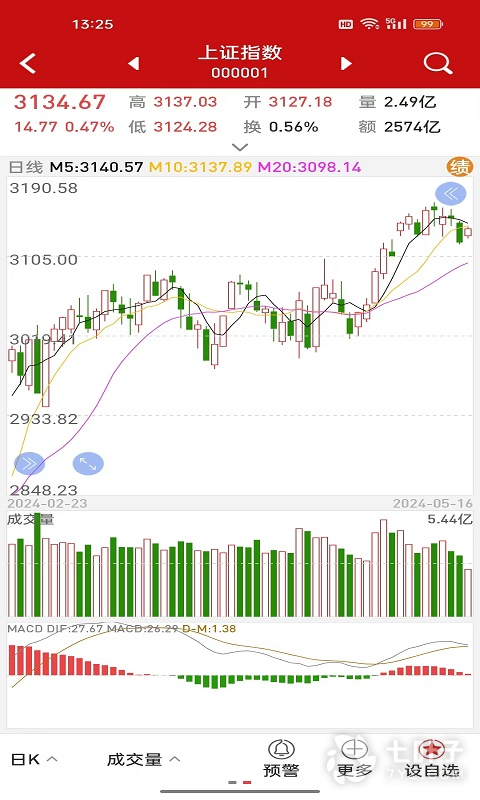This screenshot has height=800, width=480.
Task: Add index via 设自选
Action: (x=432, y=759)
